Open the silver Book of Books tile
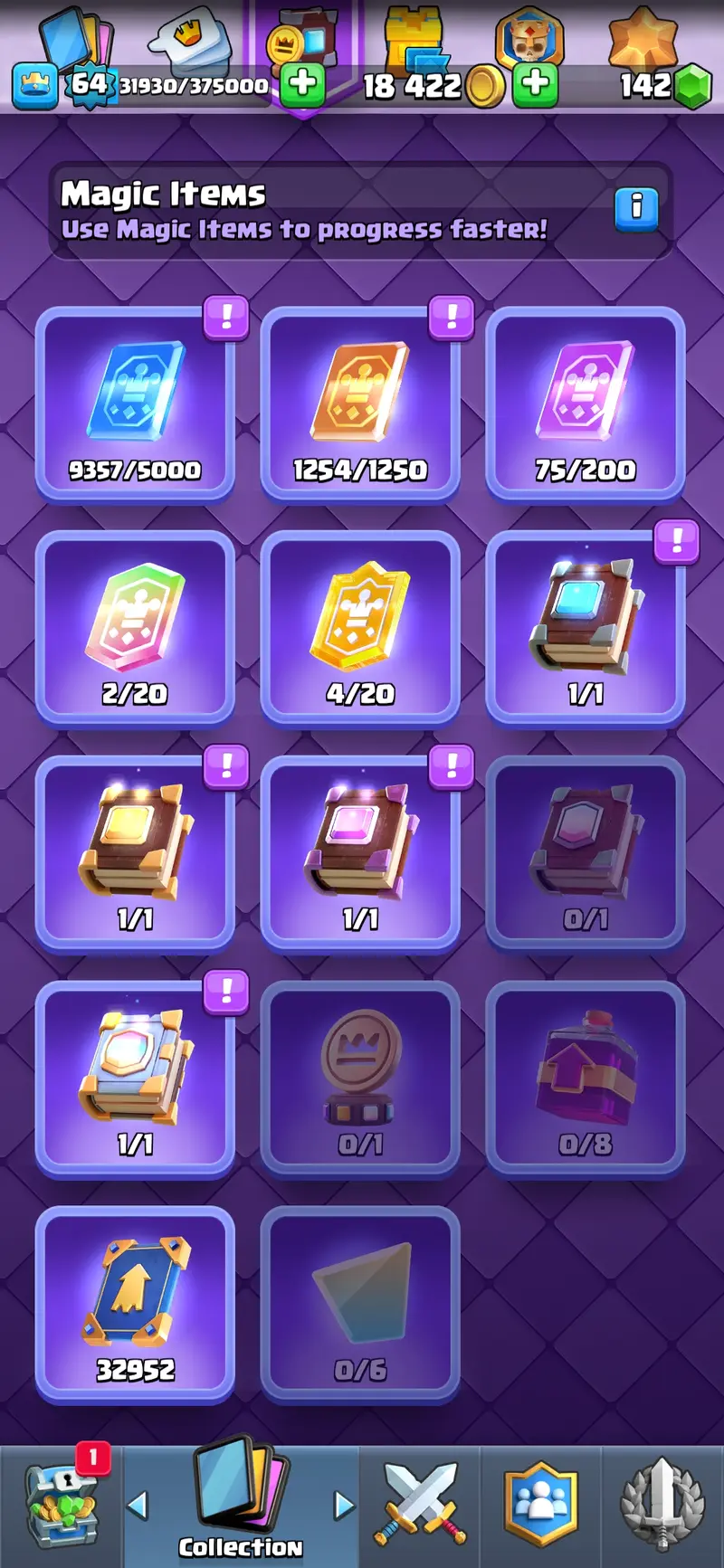 135,1079
